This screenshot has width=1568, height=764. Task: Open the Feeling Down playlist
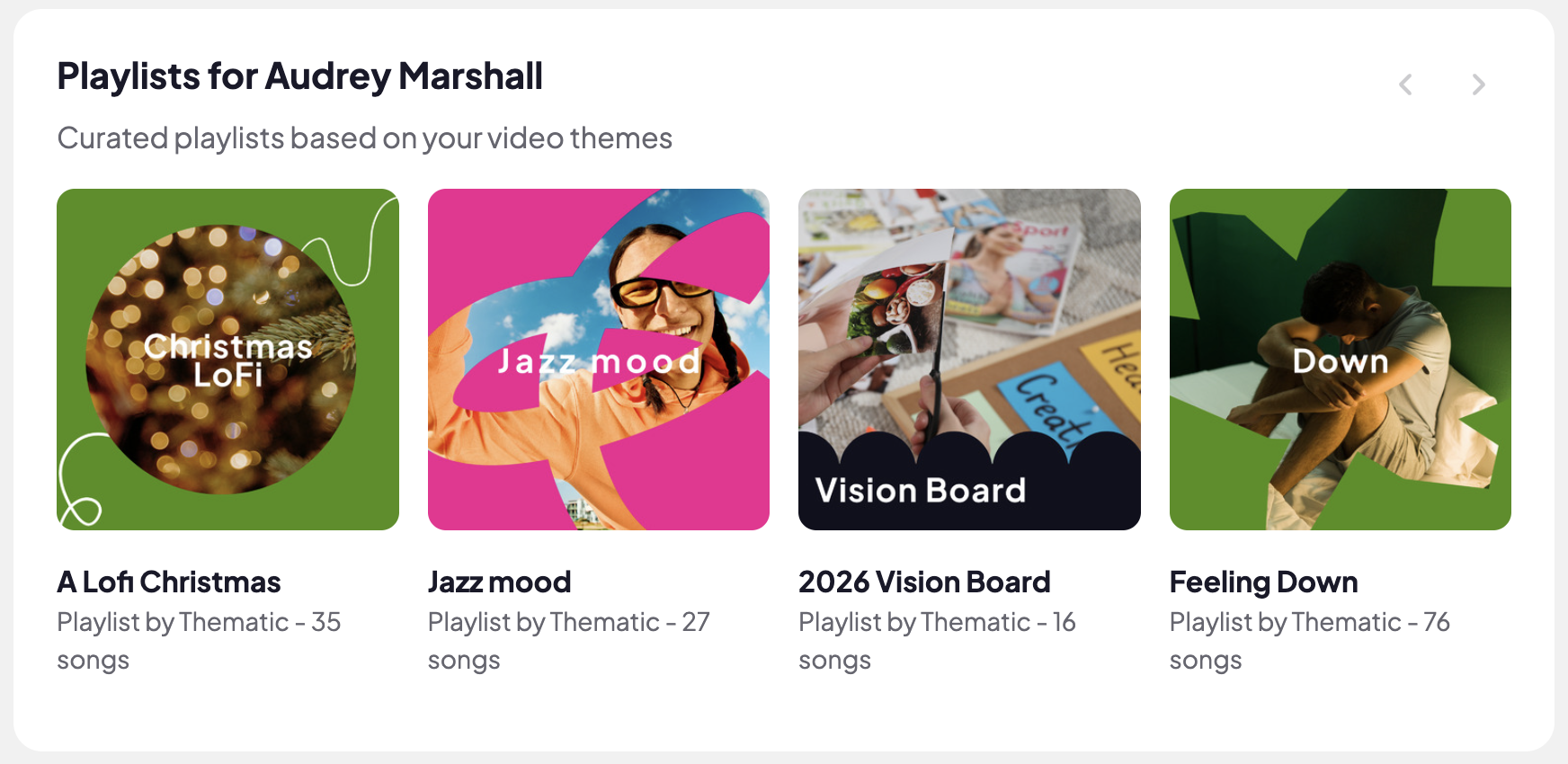(x=1340, y=360)
